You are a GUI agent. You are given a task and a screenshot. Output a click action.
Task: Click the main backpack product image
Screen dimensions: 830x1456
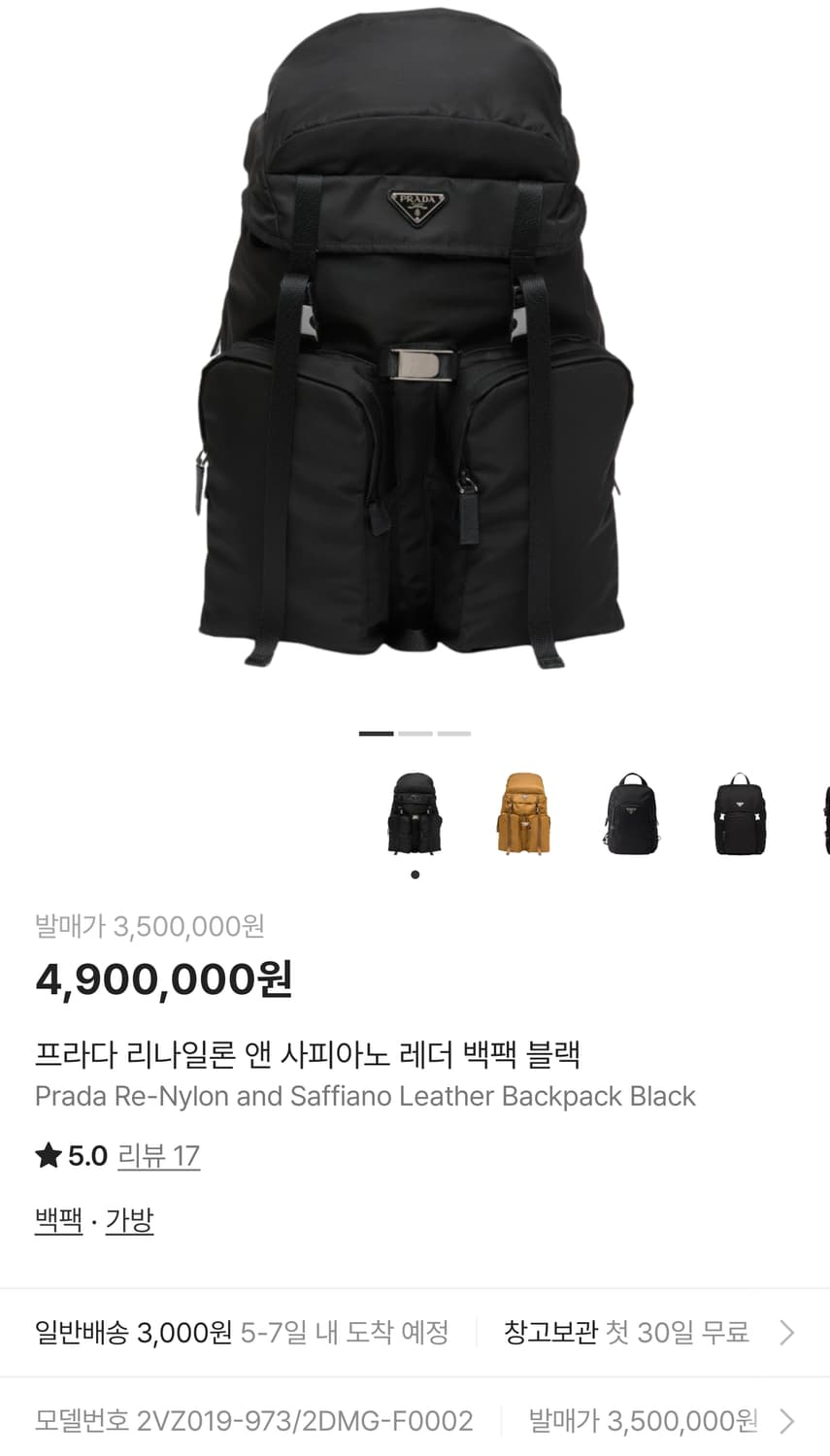(x=415, y=359)
